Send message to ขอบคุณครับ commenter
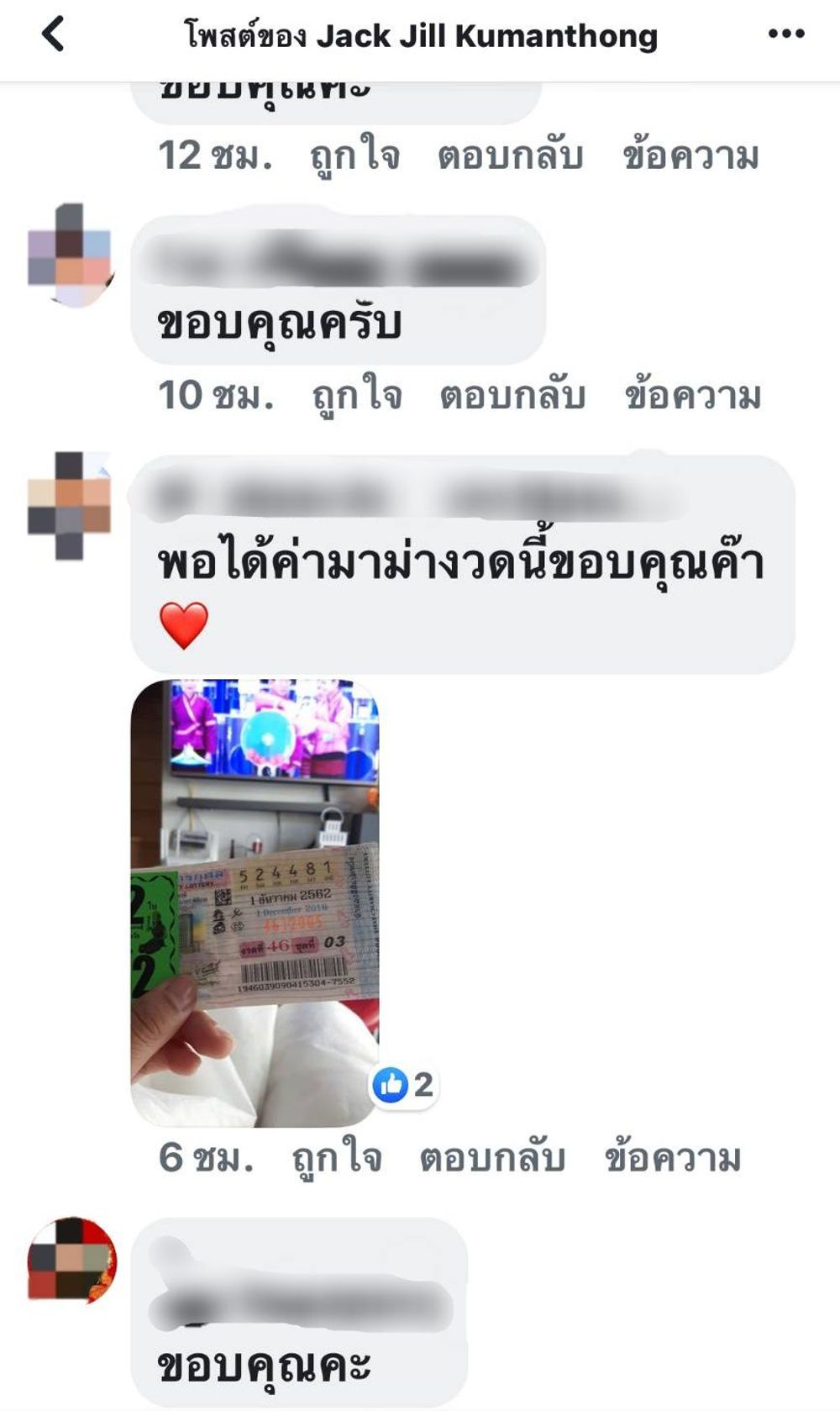Viewport: 840px width, 1411px height. tap(693, 396)
